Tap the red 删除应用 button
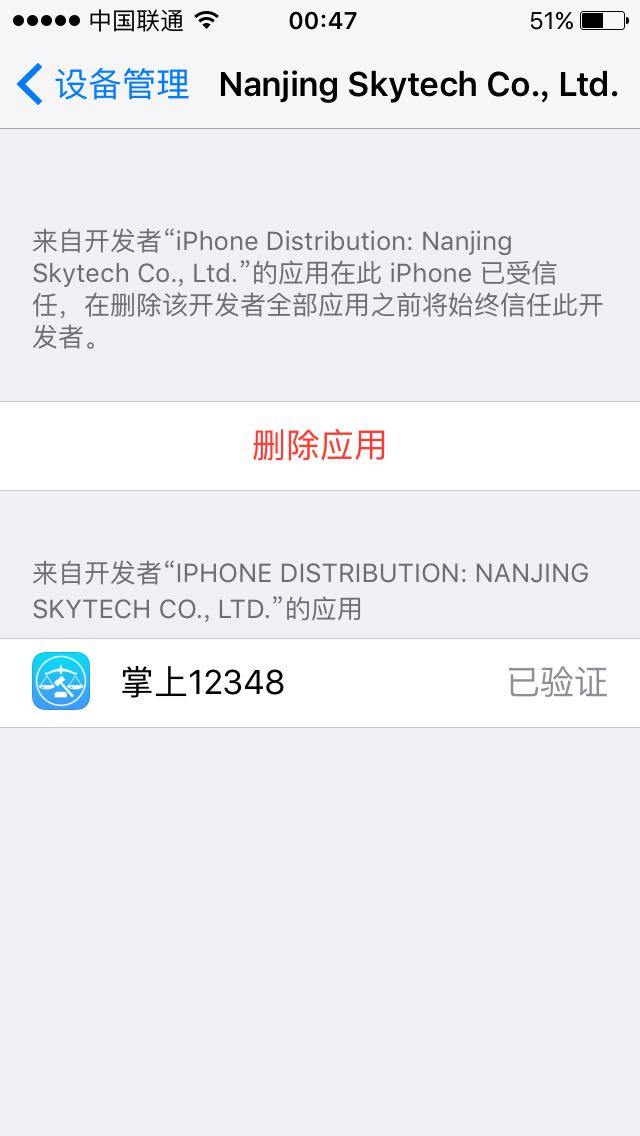 [x=320, y=446]
